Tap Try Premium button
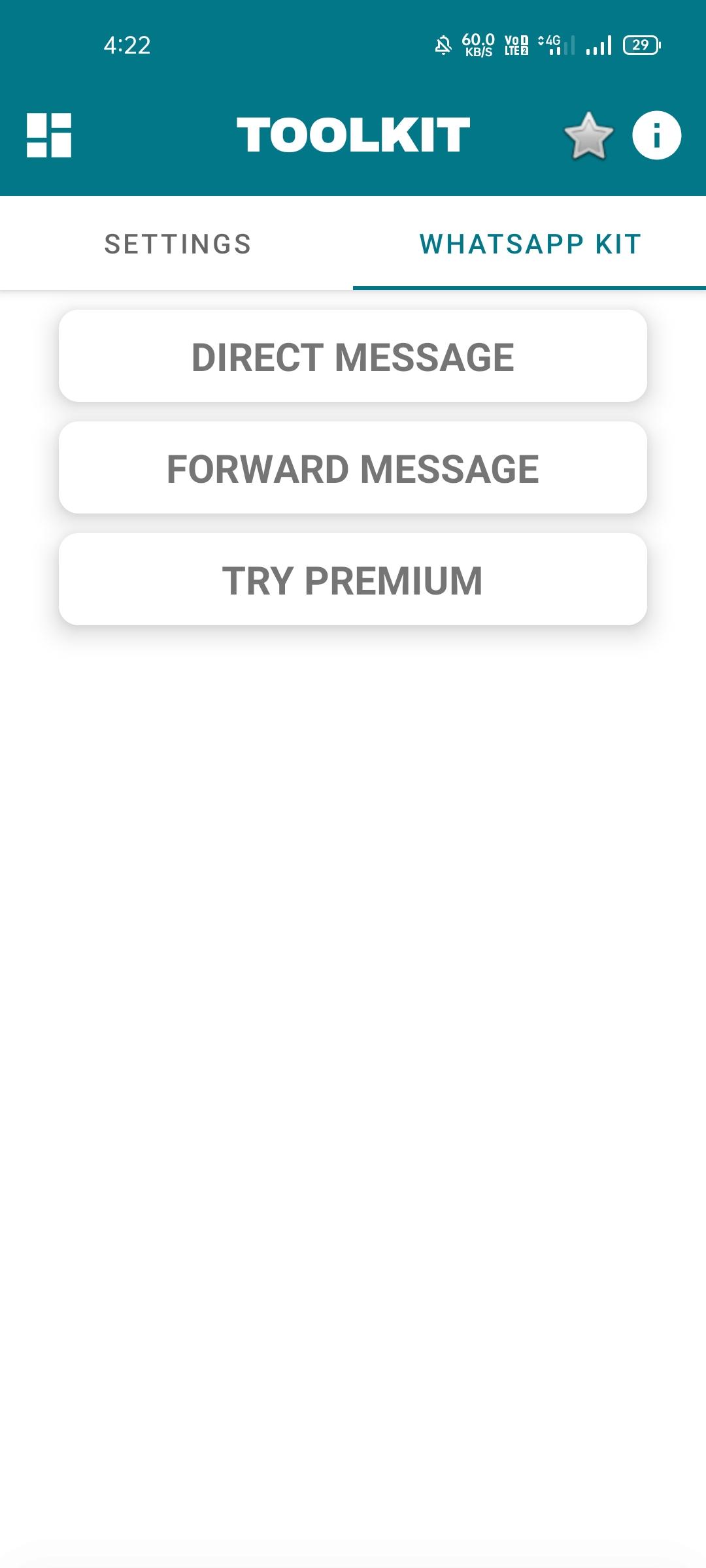The width and height of the screenshot is (706, 1568). coord(353,580)
